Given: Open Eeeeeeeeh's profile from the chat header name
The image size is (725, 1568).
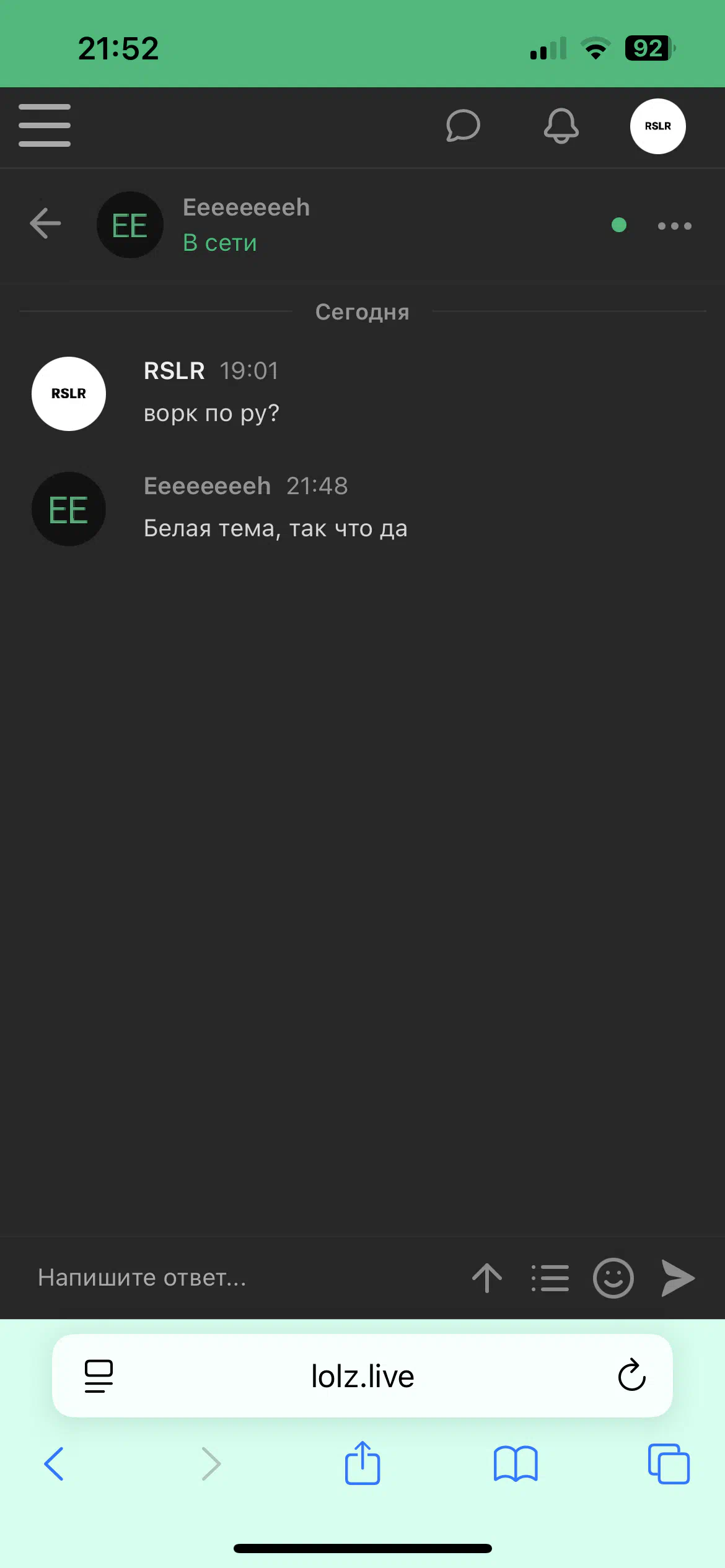Looking at the screenshot, I should coord(246,207).
